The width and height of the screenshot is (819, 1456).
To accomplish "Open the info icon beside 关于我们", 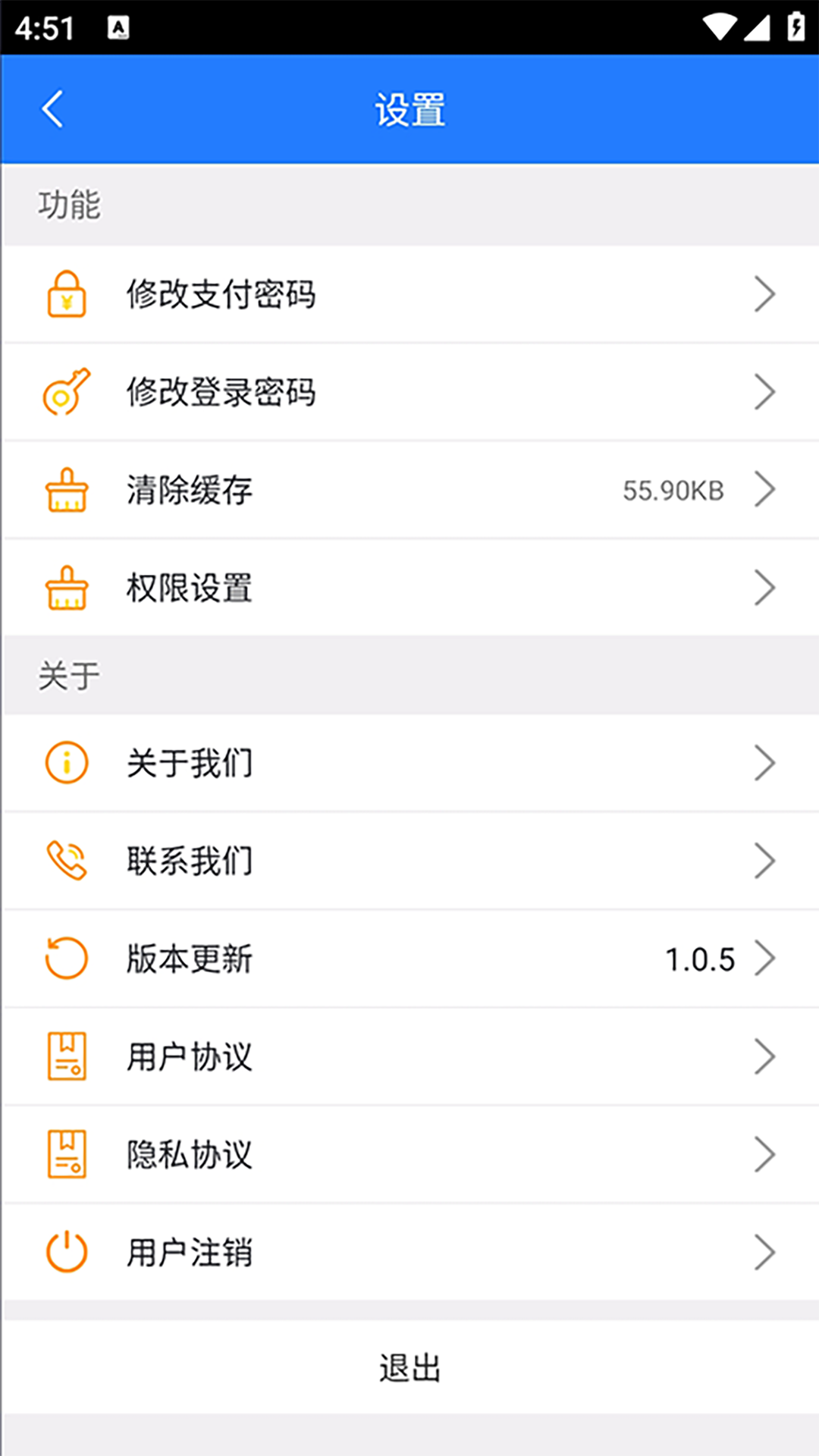I will (x=67, y=763).
